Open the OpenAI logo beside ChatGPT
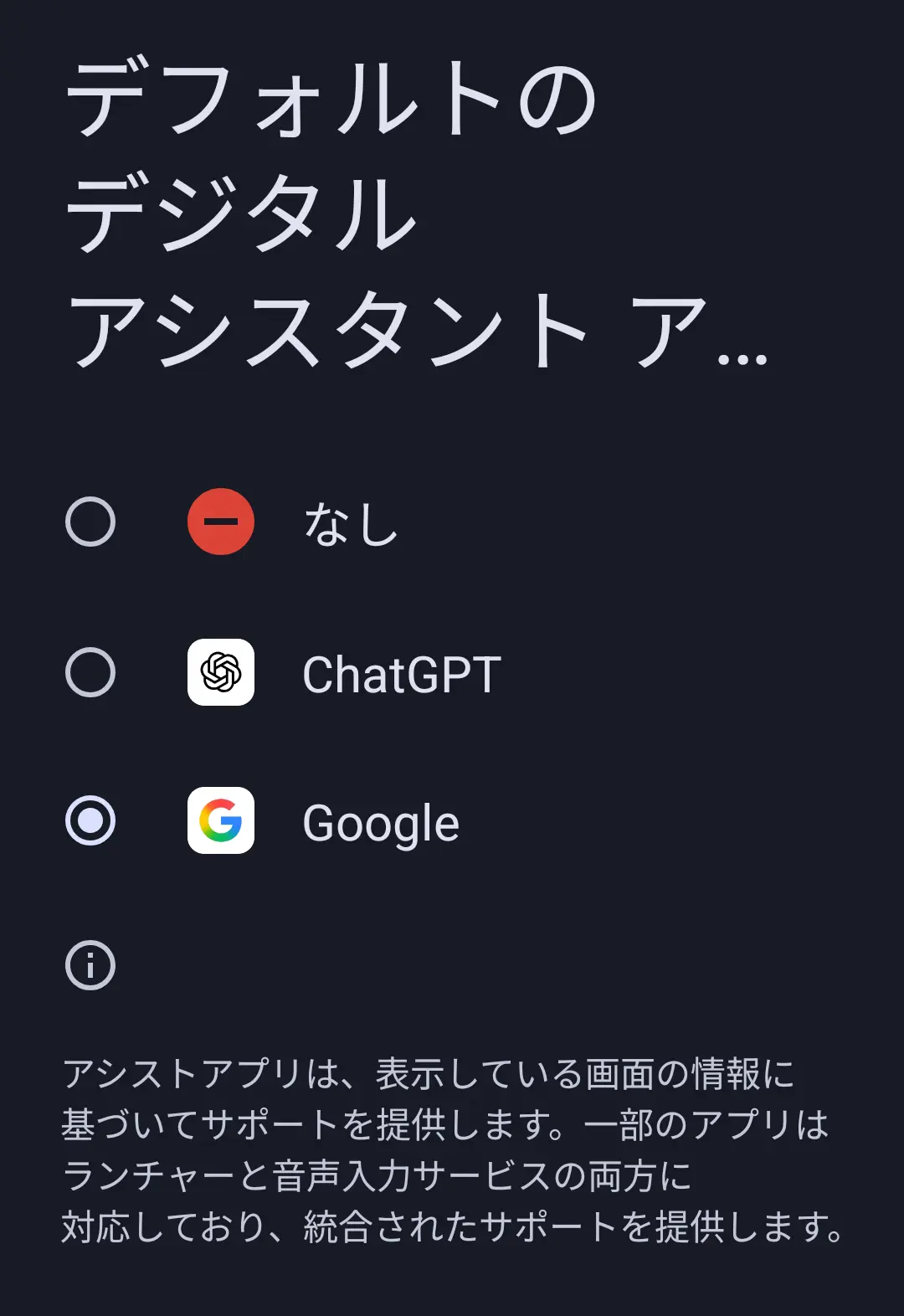 221,672
